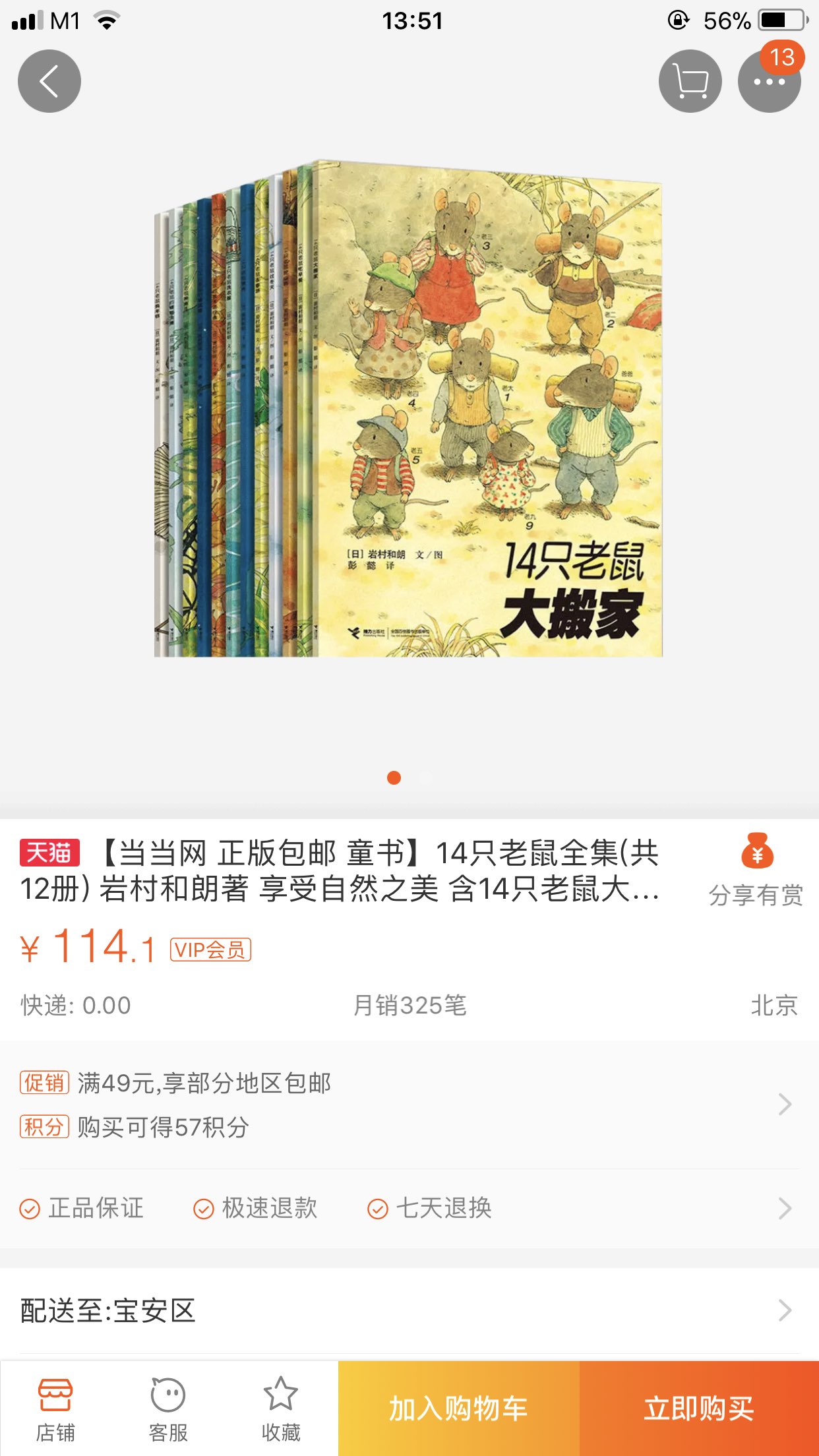
Task: Open the three-dot more menu
Action: 768,82
